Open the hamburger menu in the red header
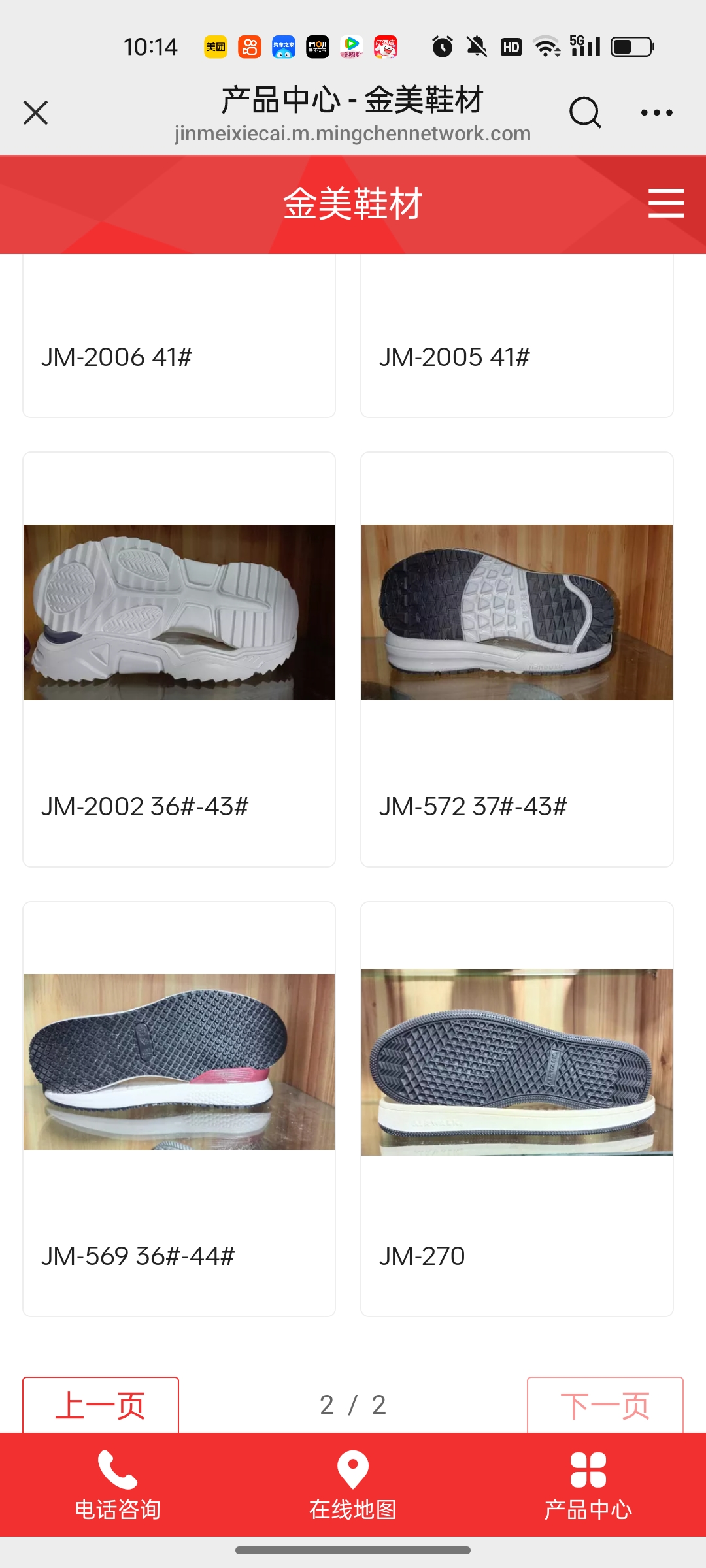706x1568 pixels. [665, 203]
